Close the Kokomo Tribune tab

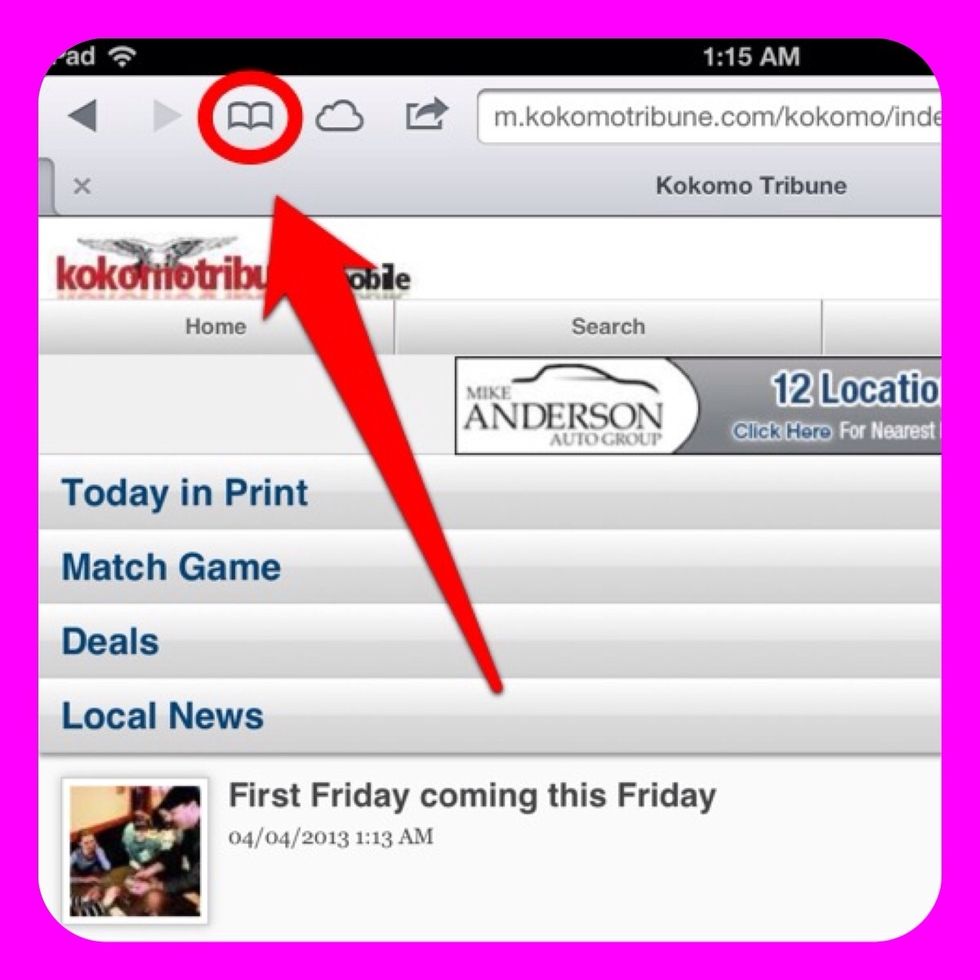pos(82,186)
